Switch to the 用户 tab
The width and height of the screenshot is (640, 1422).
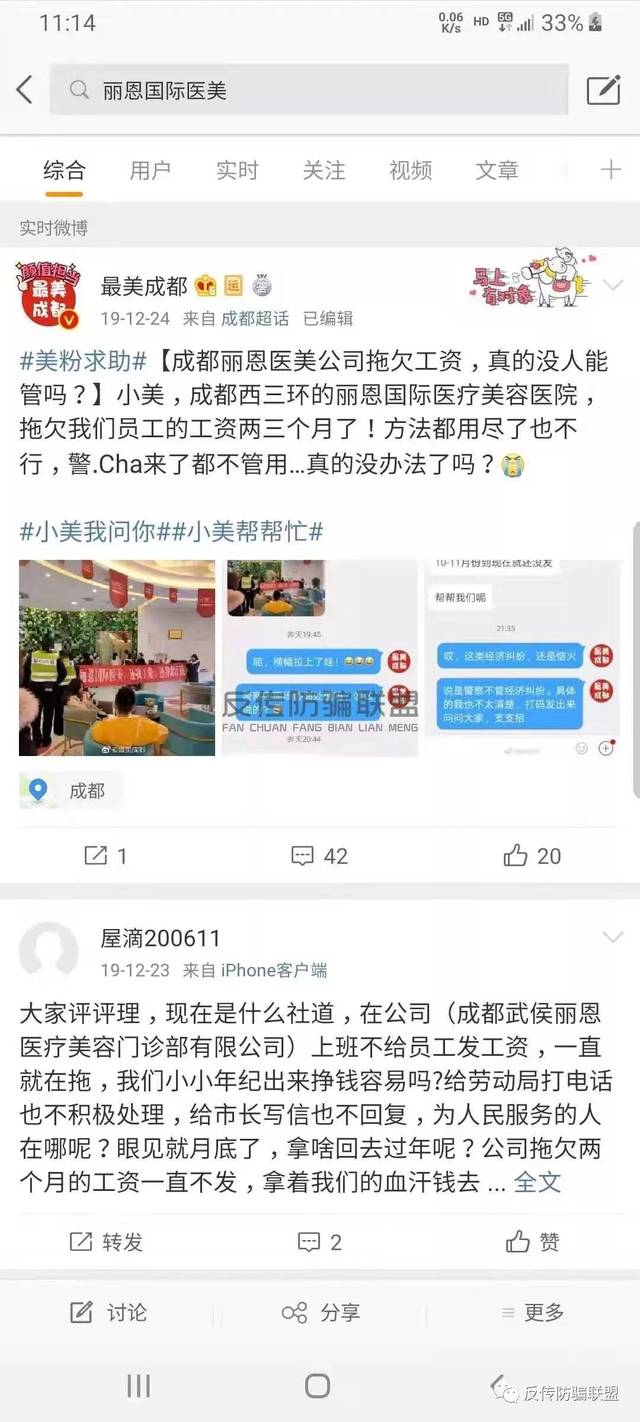(x=150, y=171)
